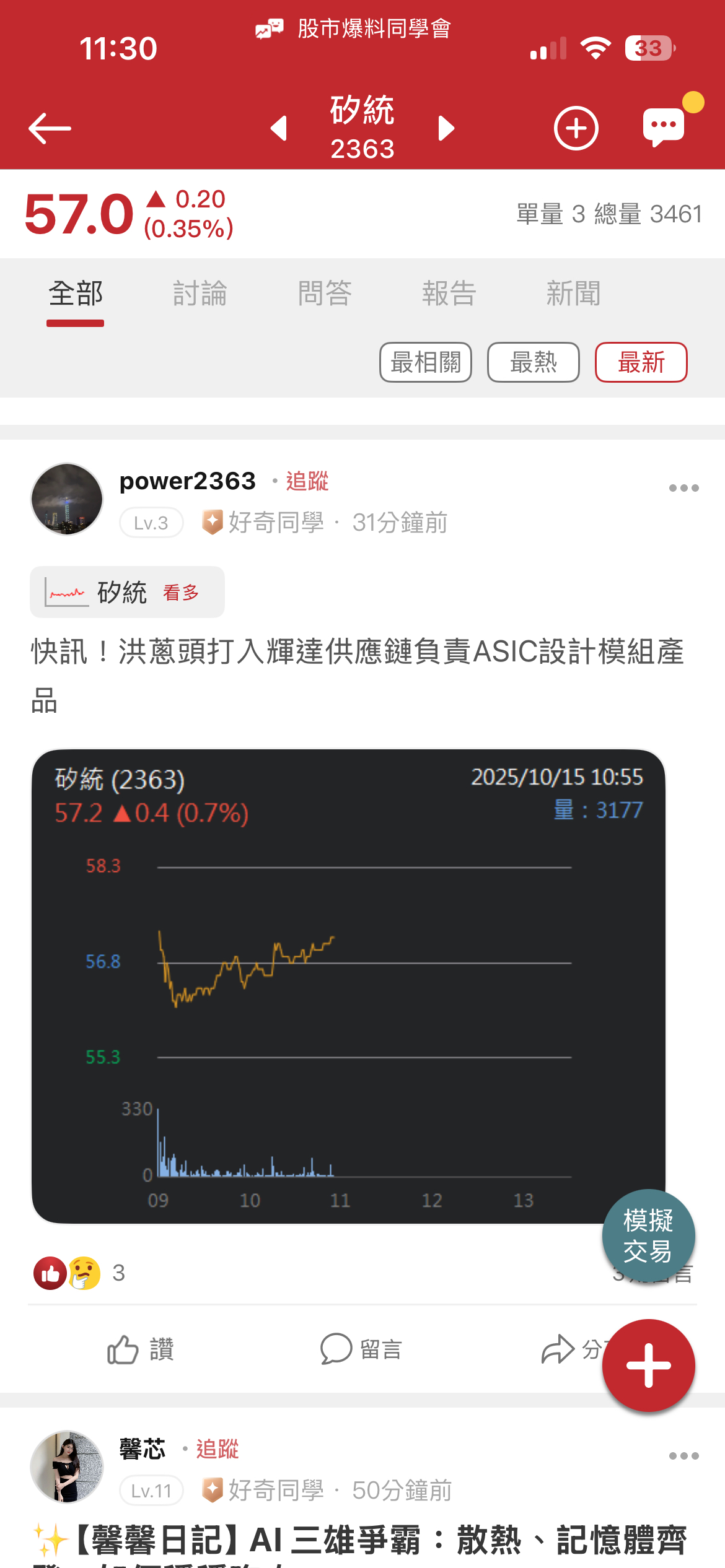
Task: Open the chat messages icon
Action: [664, 127]
